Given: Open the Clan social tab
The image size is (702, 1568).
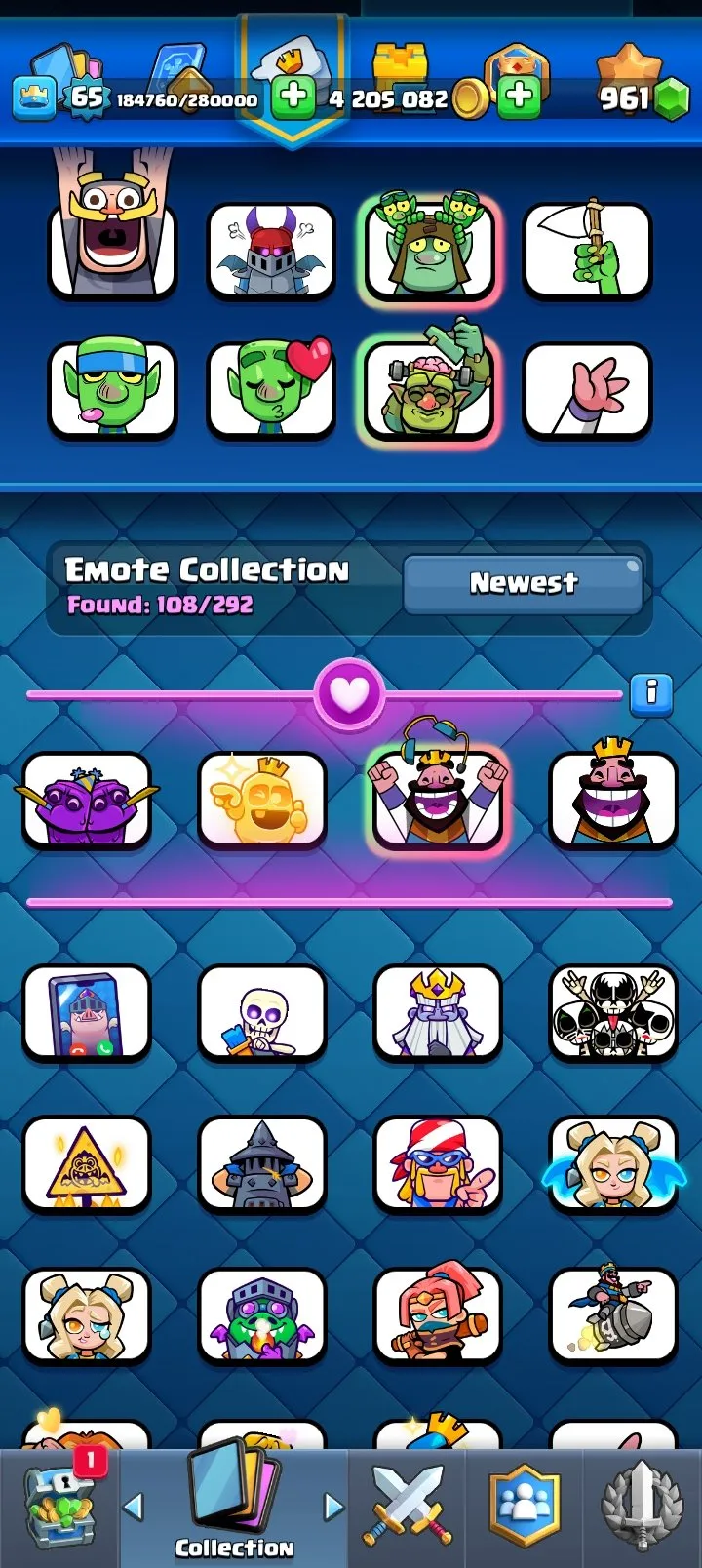Looking at the screenshot, I should tap(526, 1508).
